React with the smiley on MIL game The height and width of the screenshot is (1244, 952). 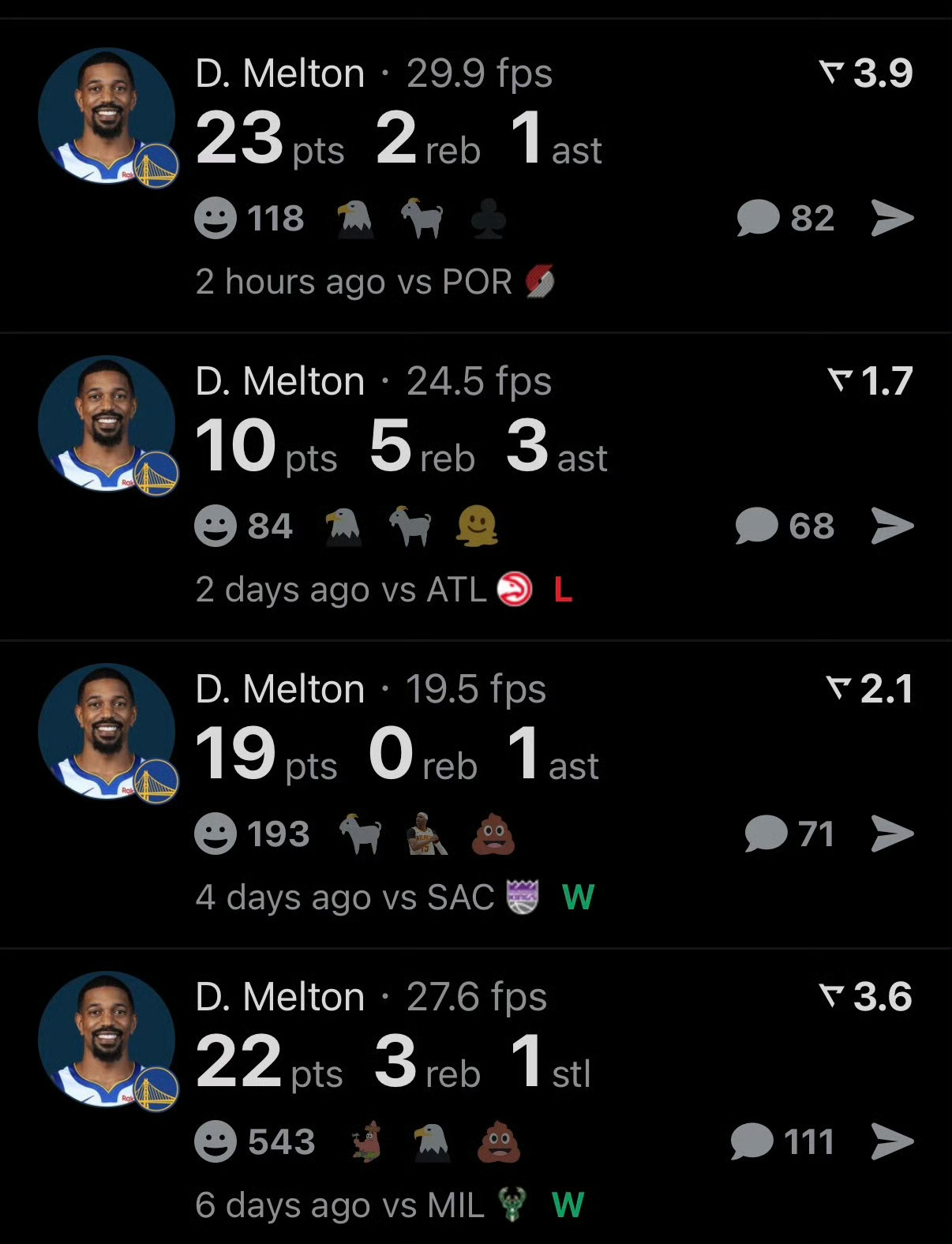(x=216, y=1142)
